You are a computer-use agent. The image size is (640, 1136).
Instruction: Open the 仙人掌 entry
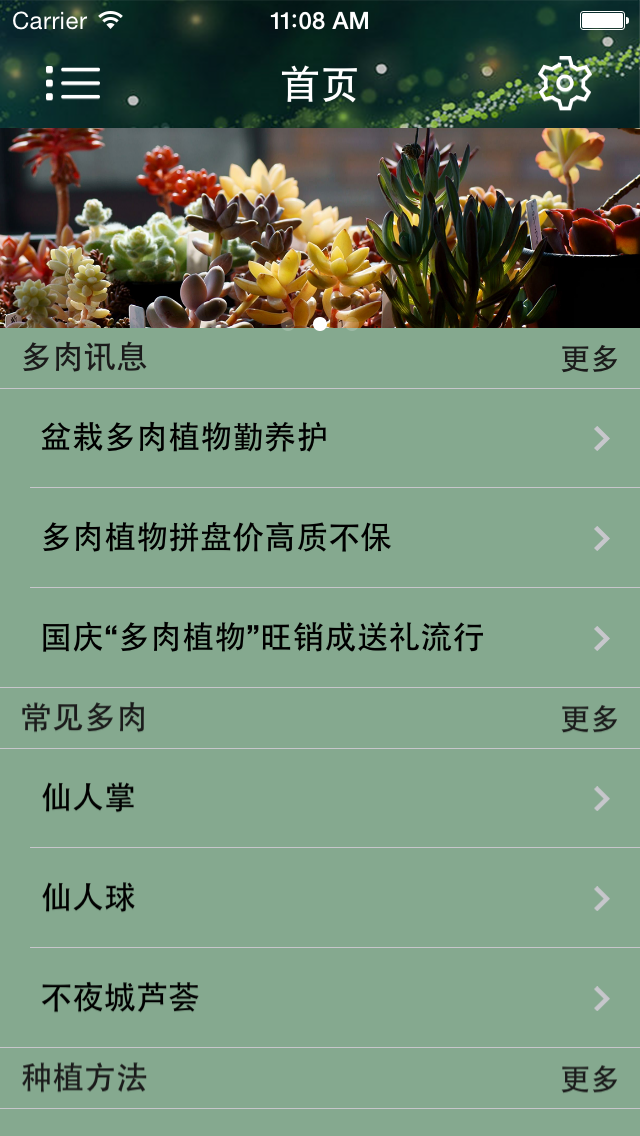tap(320, 798)
